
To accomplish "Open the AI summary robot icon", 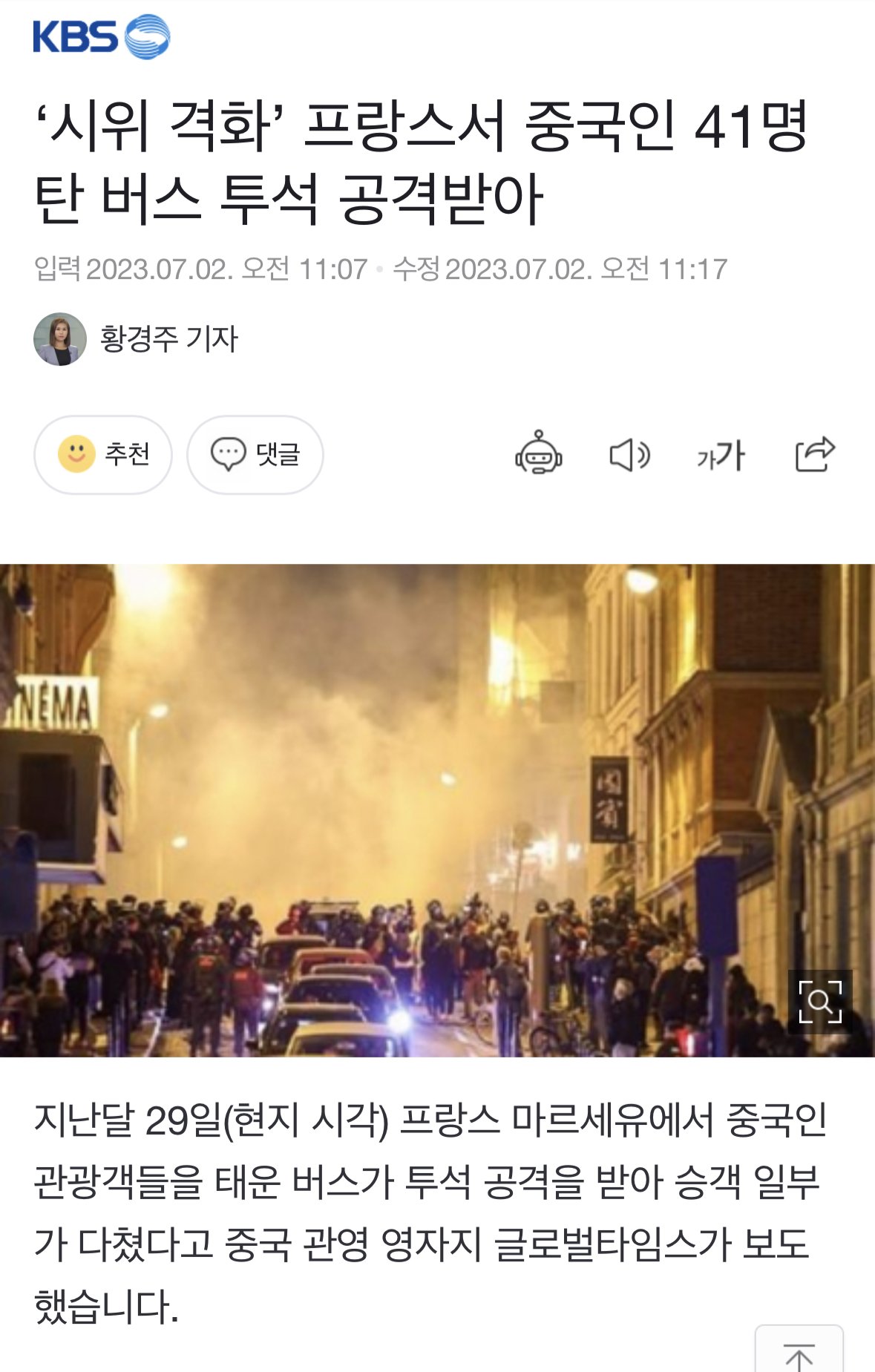I will point(539,453).
